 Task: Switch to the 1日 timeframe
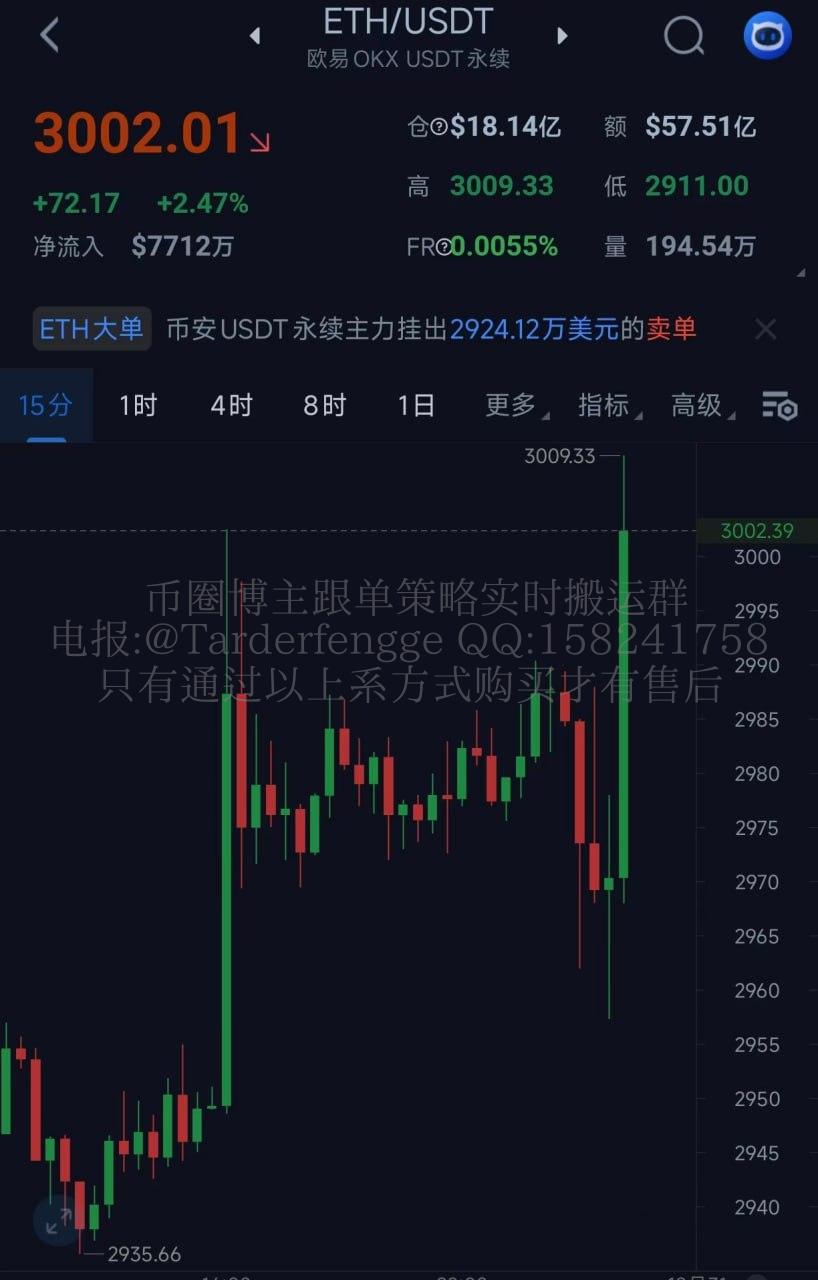[x=416, y=405]
